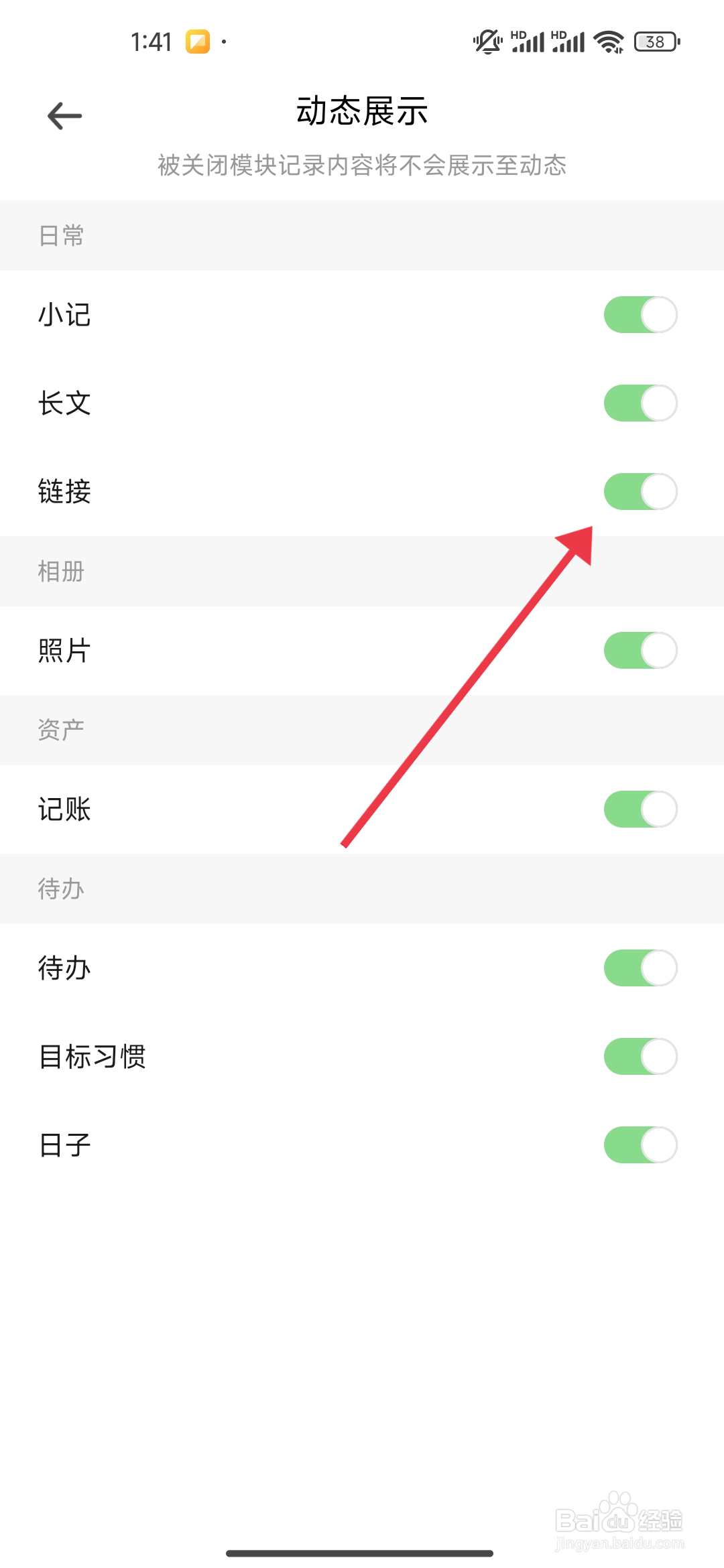Turn off the 记账 switch under 资产
The width and height of the screenshot is (724, 1568).
point(640,809)
